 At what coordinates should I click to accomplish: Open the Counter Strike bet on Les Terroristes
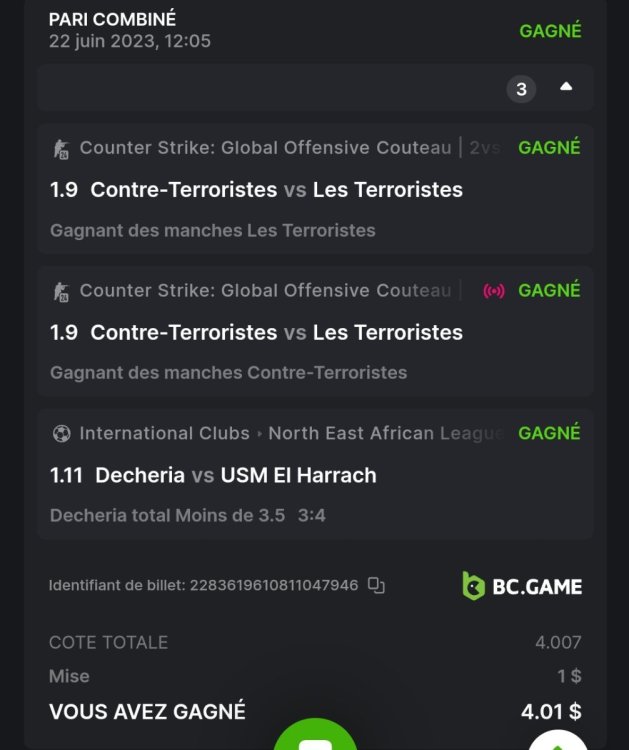point(314,189)
